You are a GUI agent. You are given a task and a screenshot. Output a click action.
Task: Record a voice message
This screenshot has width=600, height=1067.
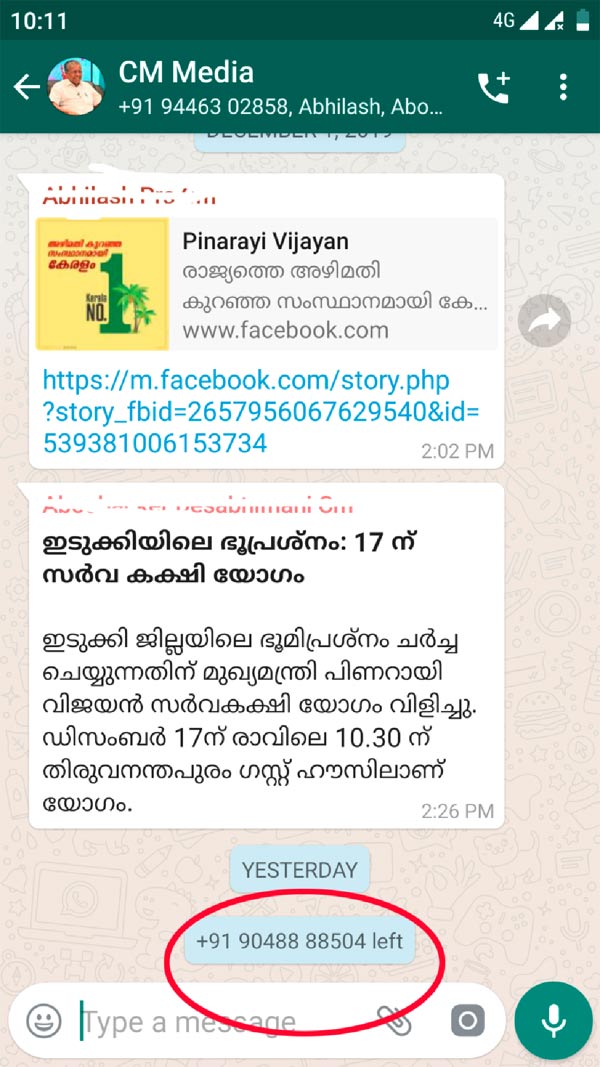click(553, 1020)
